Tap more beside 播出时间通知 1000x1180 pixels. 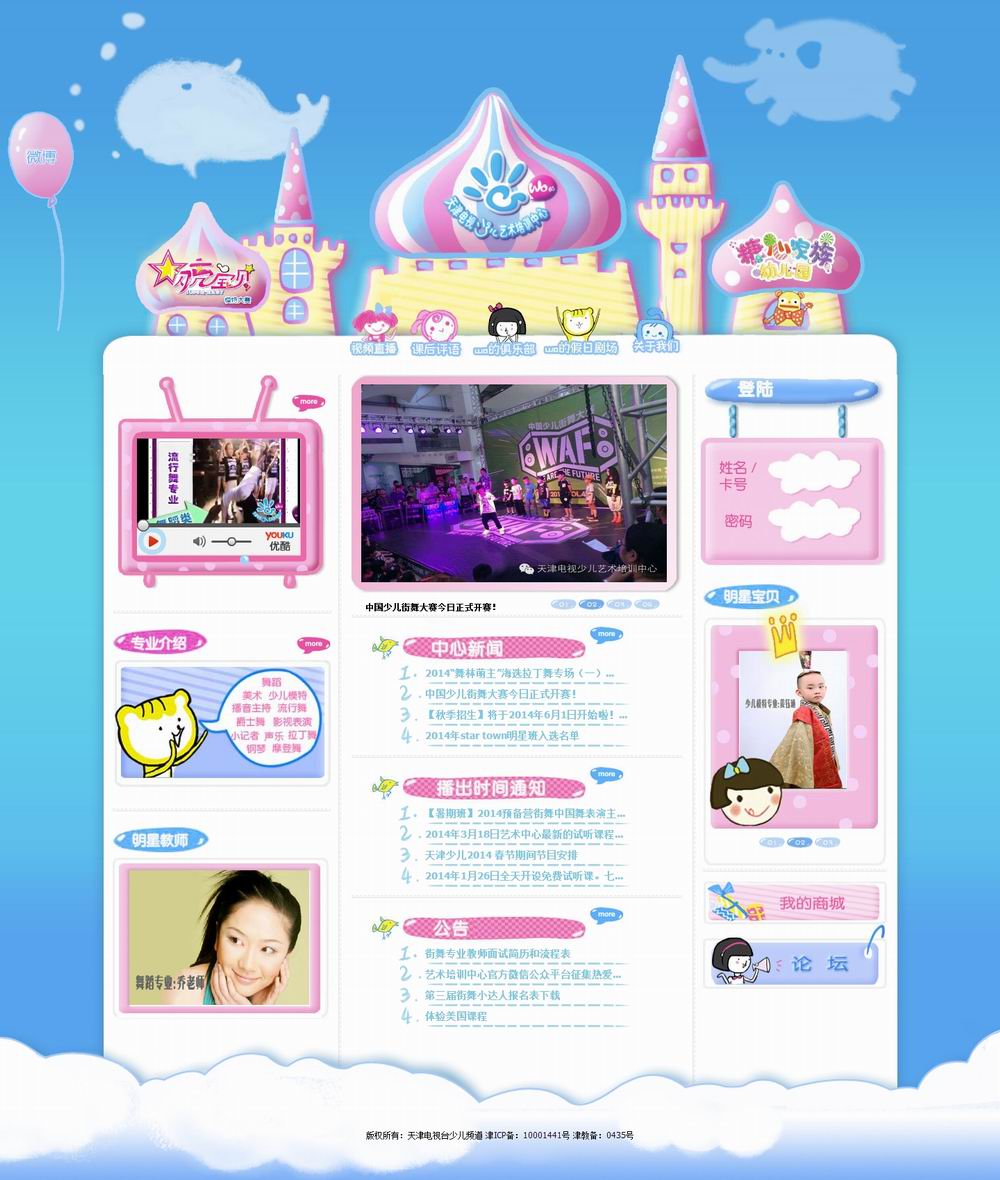coord(605,774)
